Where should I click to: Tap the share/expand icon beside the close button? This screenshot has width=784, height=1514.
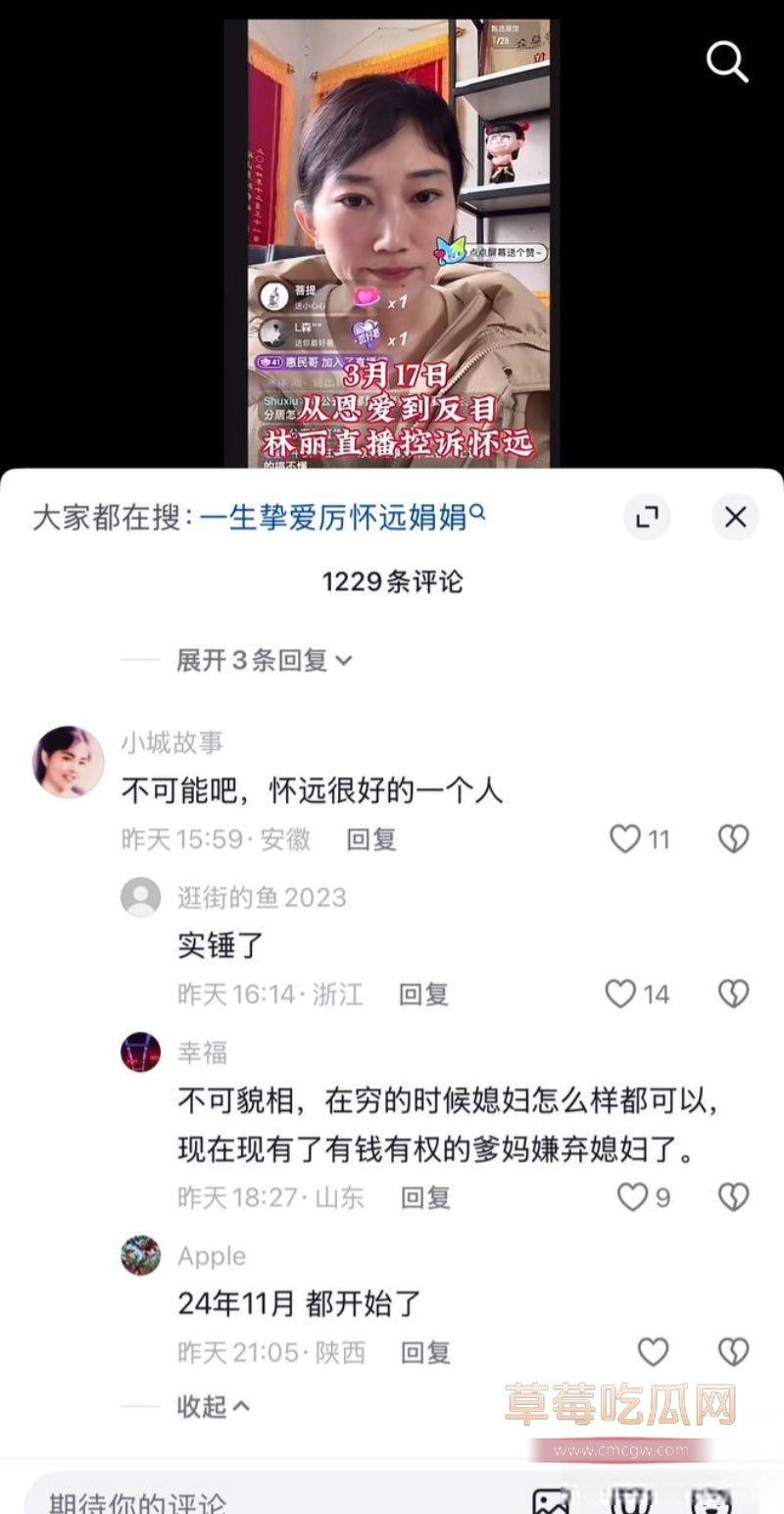(647, 517)
